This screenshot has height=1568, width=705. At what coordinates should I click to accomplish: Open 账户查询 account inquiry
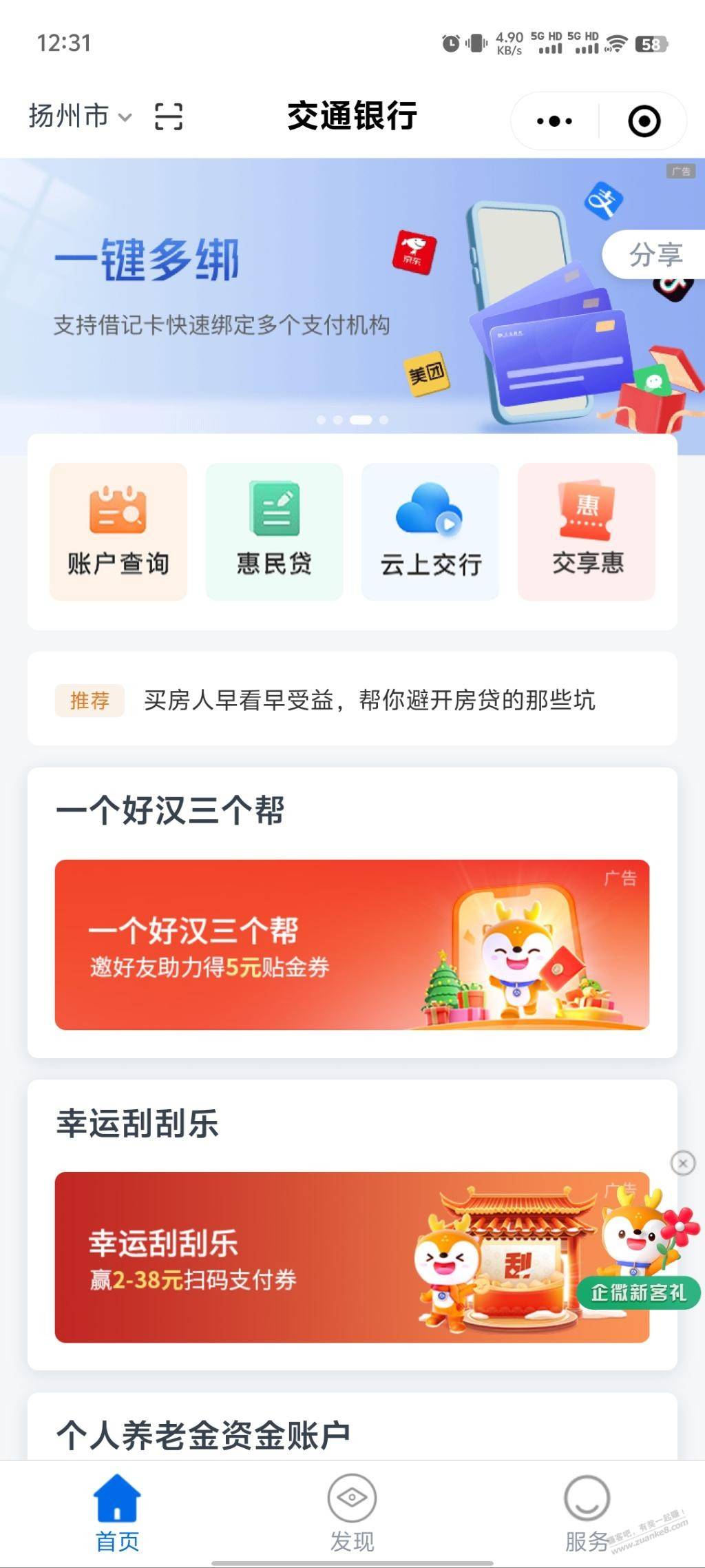tap(118, 531)
